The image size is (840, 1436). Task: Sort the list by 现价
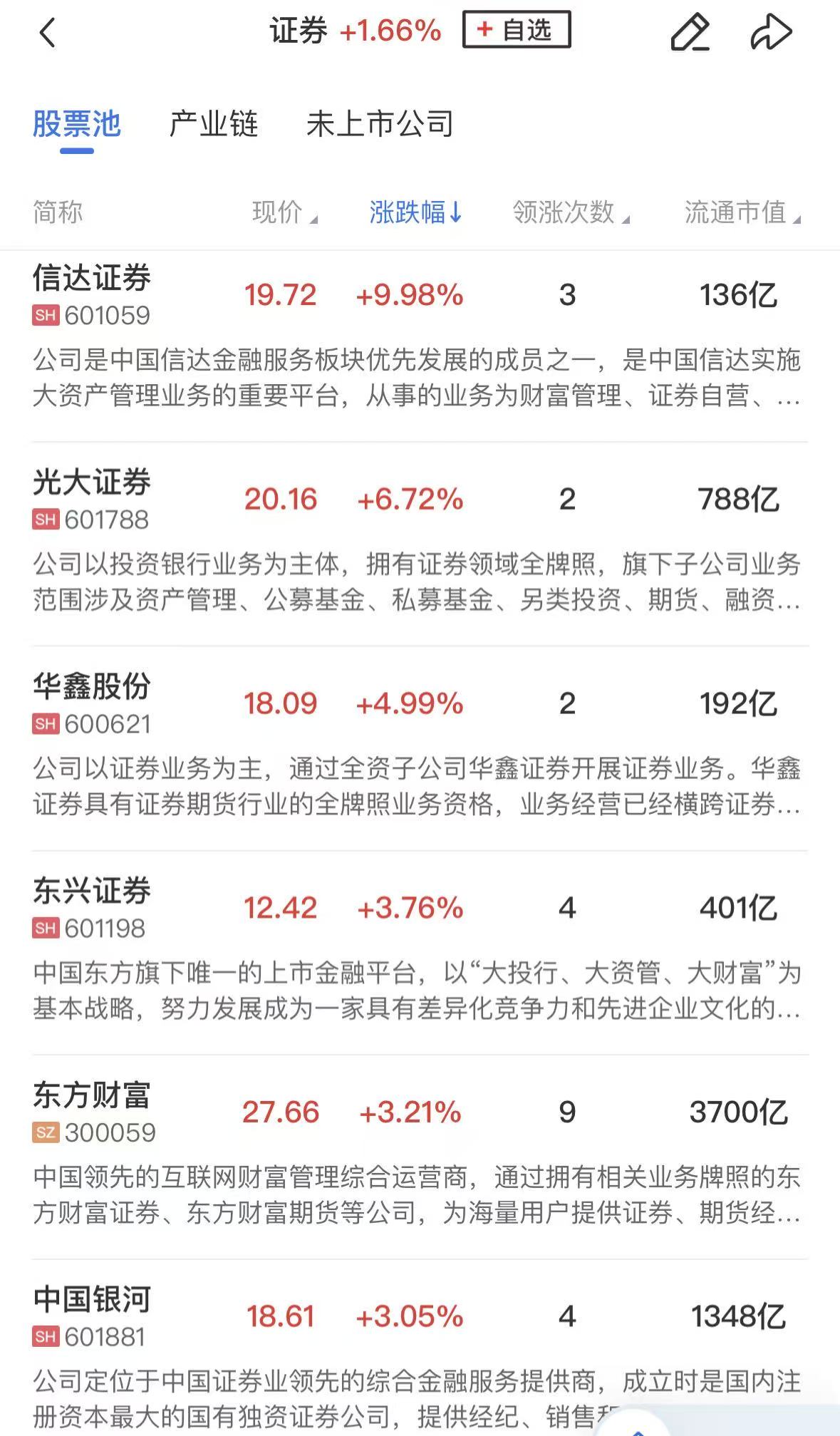click(x=284, y=212)
